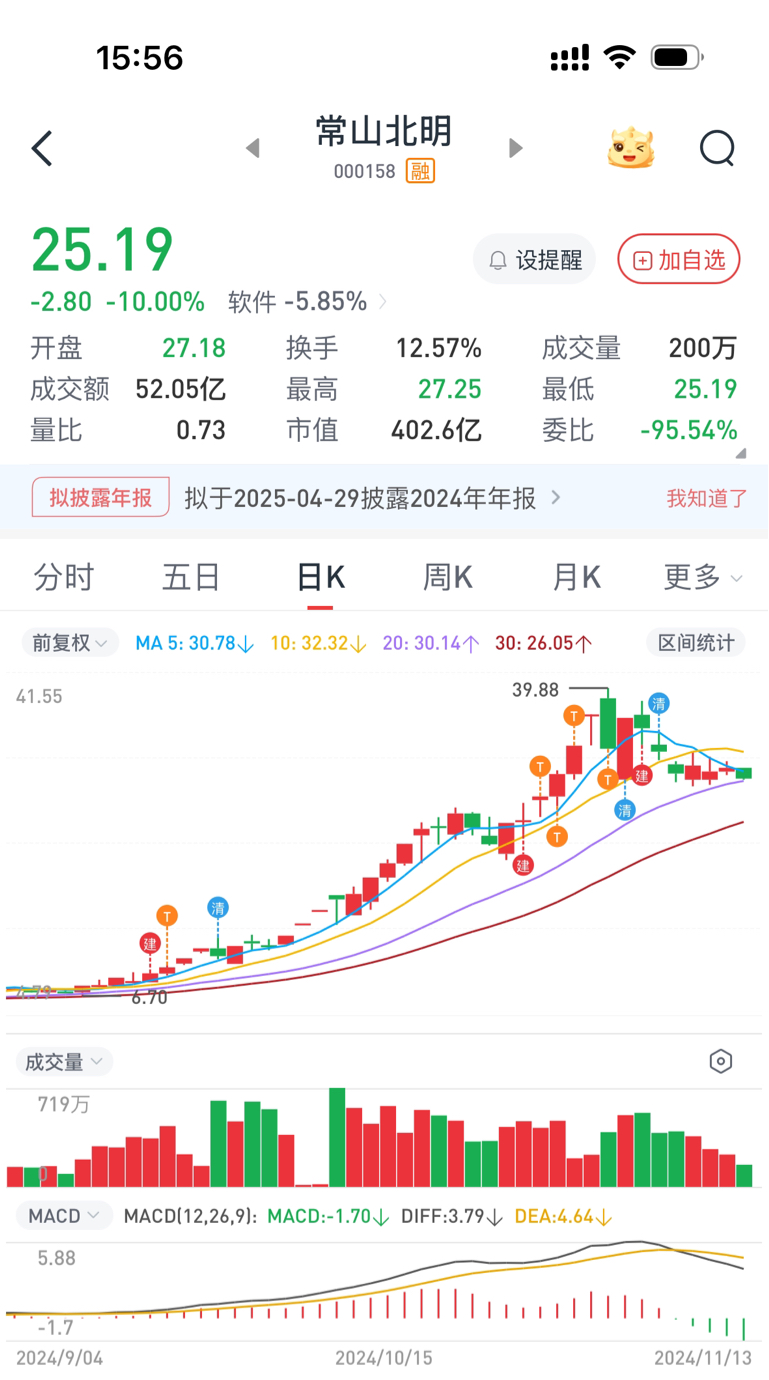Open the 成交量 volume indicator dropdown
The image size is (769, 1380).
tap(63, 1061)
